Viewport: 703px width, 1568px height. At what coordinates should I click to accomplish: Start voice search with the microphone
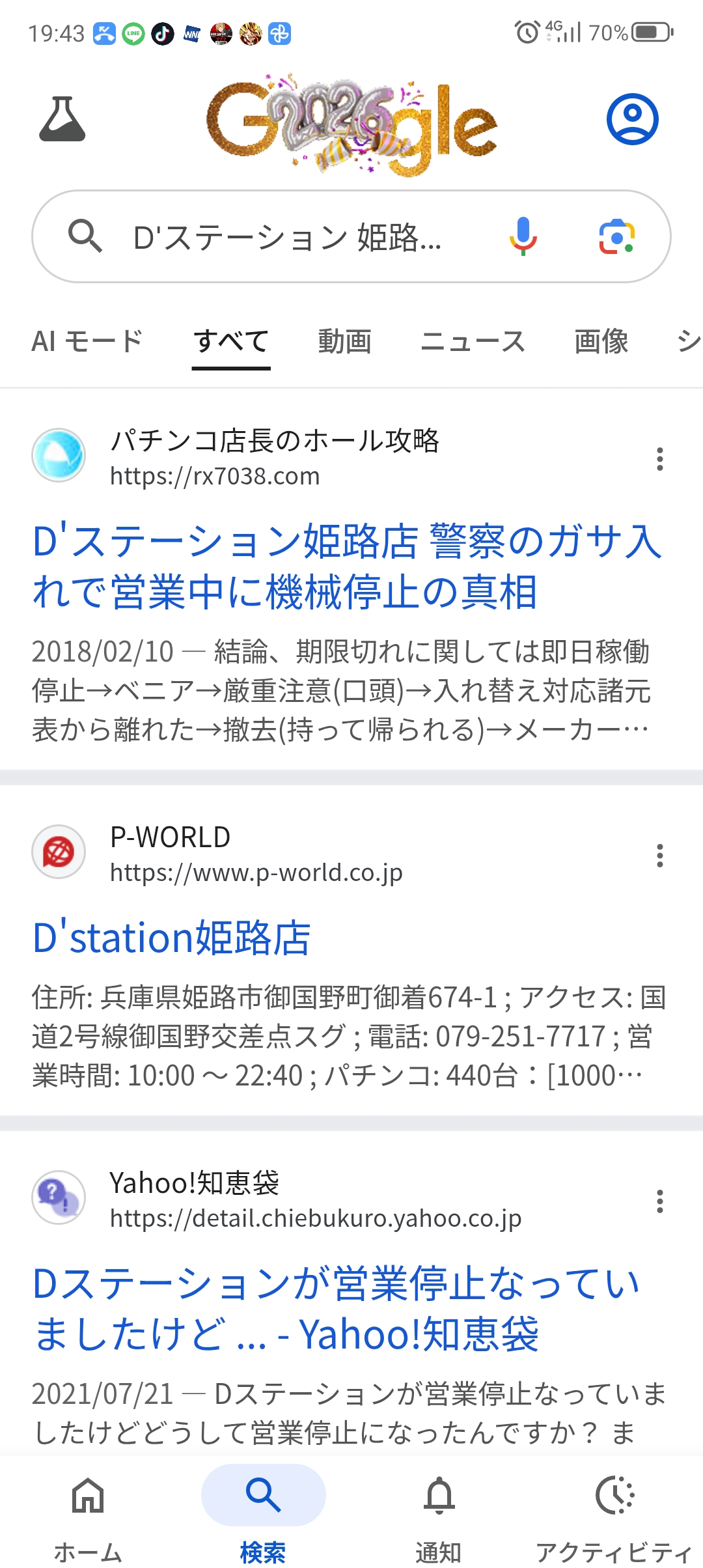click(x=523, y=236)
